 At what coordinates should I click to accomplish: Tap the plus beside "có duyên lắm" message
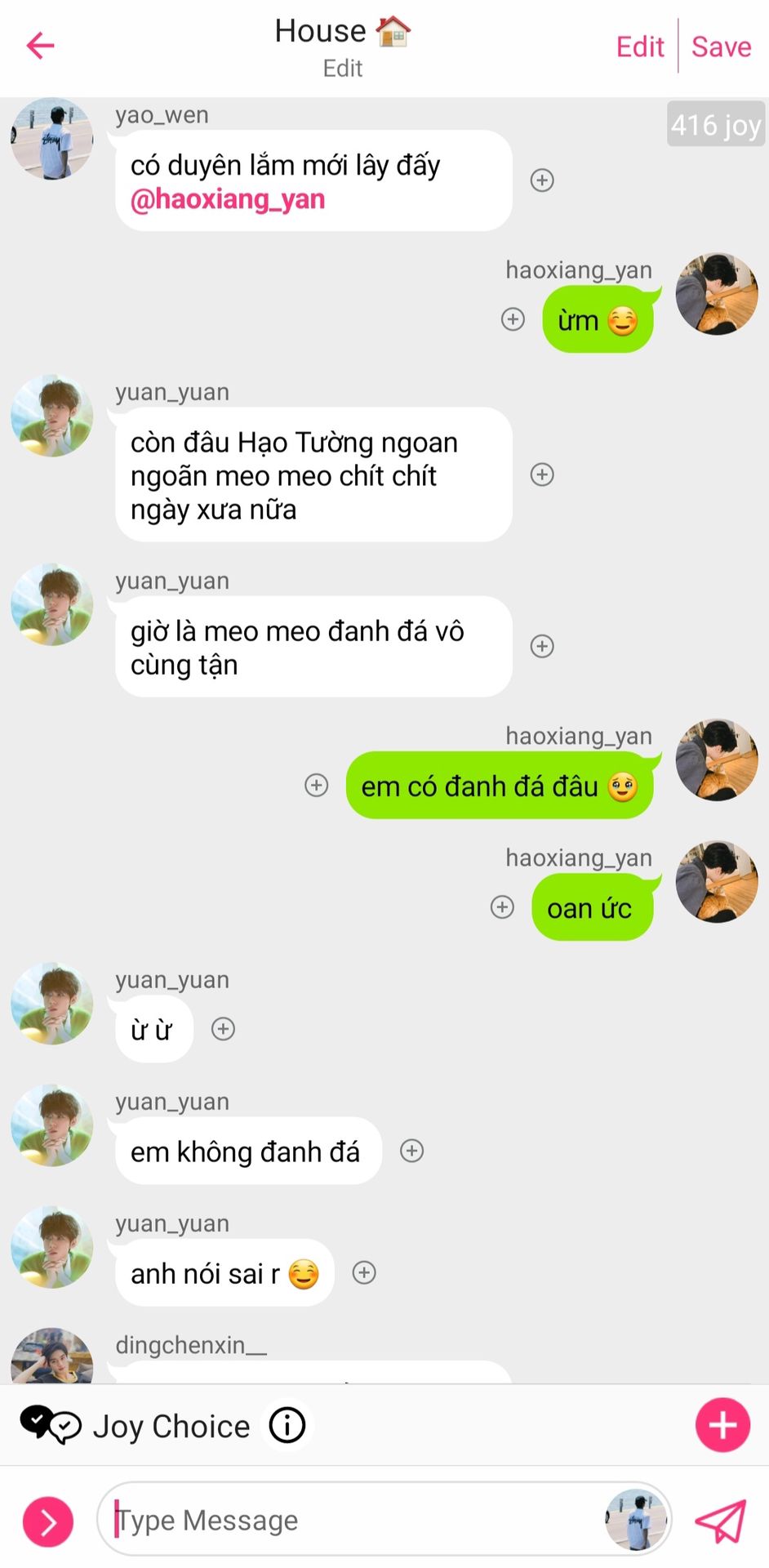click(542, 180)
